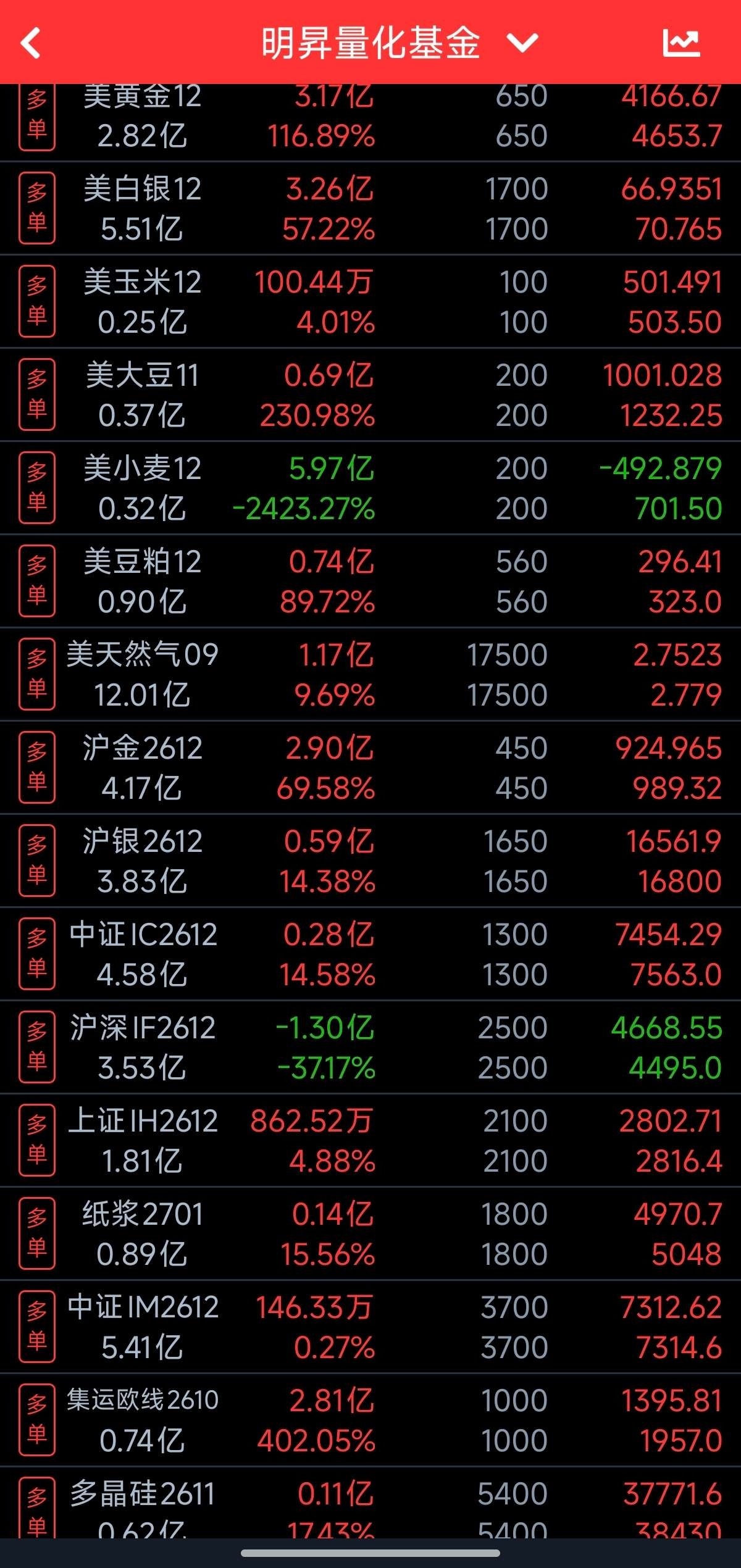The height and width of the screenshot is (1568, 741).
Task: View the 上证IH2612 position
Action: click(371, 1141)
